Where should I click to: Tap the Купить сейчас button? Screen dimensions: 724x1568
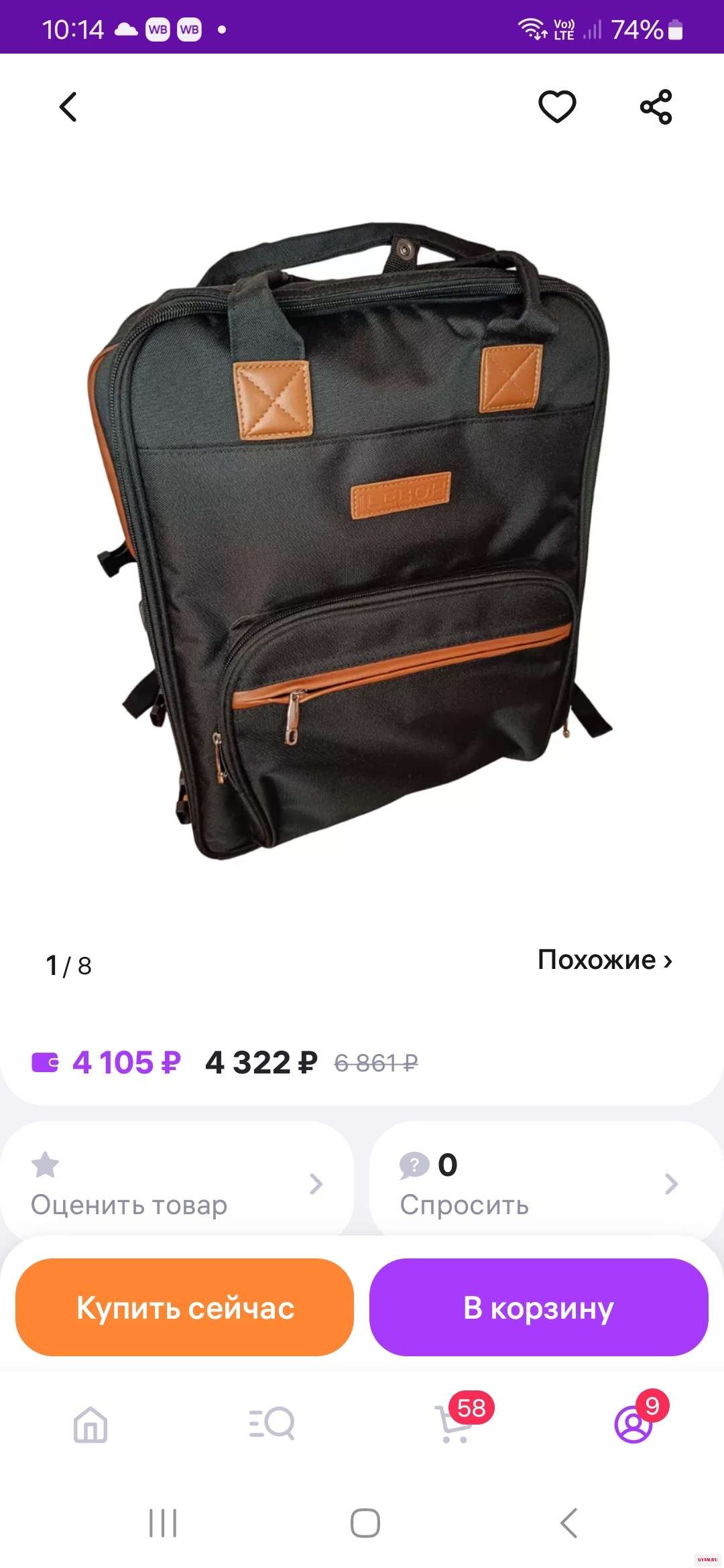(x=184, y=1307)
